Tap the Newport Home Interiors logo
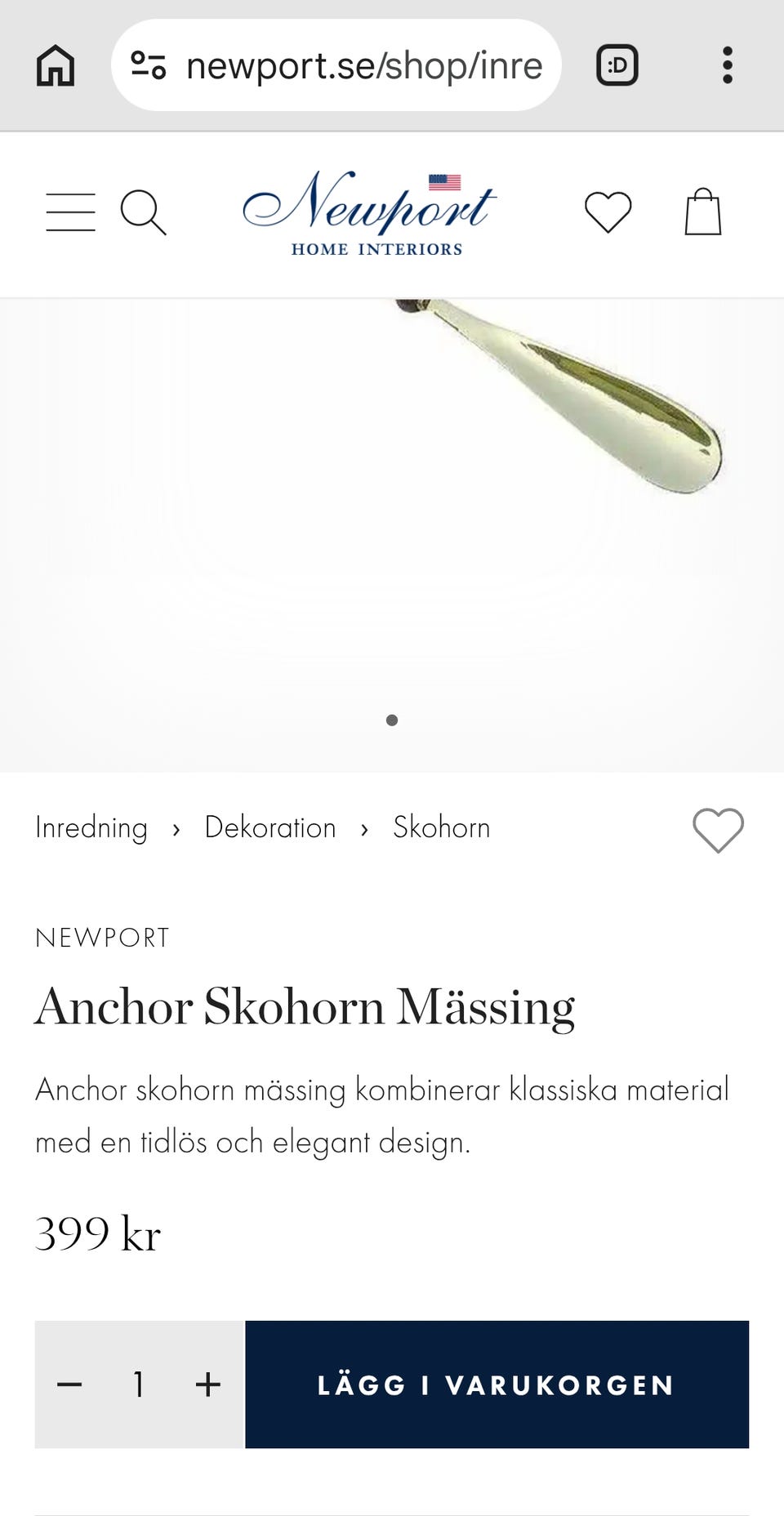Image resolution: width=784 pixels, height=1516 pixels. click(x=369, y=213)
